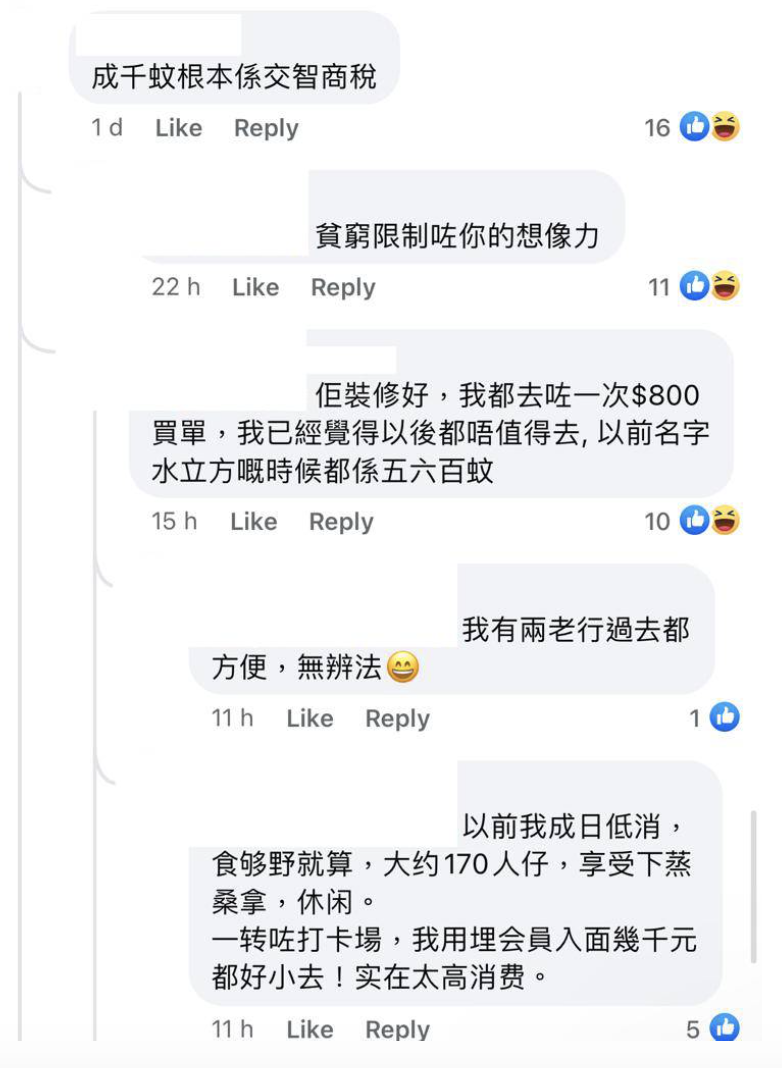Like the comment '我有兩老行過去都方便'

pyautogui.click(x=309, y=718)
